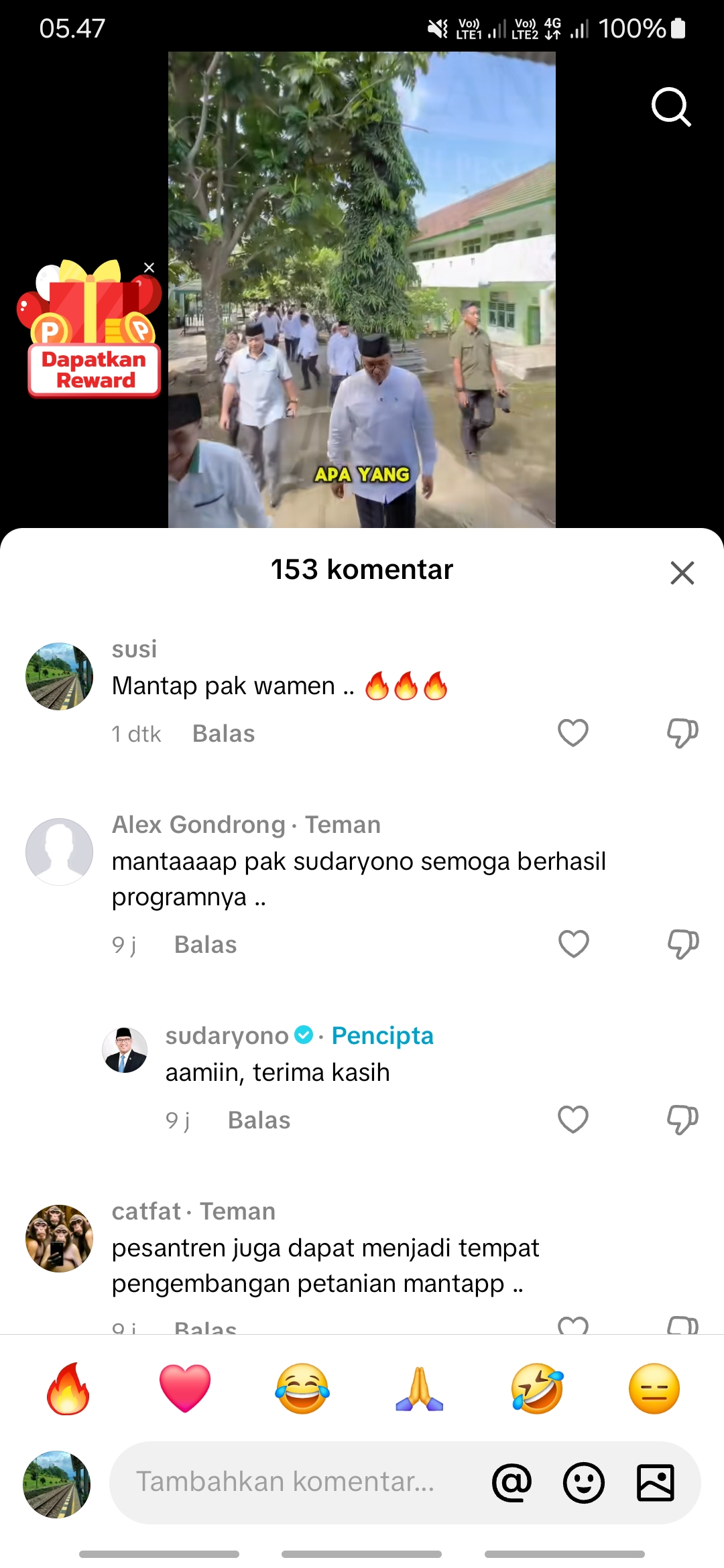
Task: Insert the praying hands emoji
Action: (420, 1389)
